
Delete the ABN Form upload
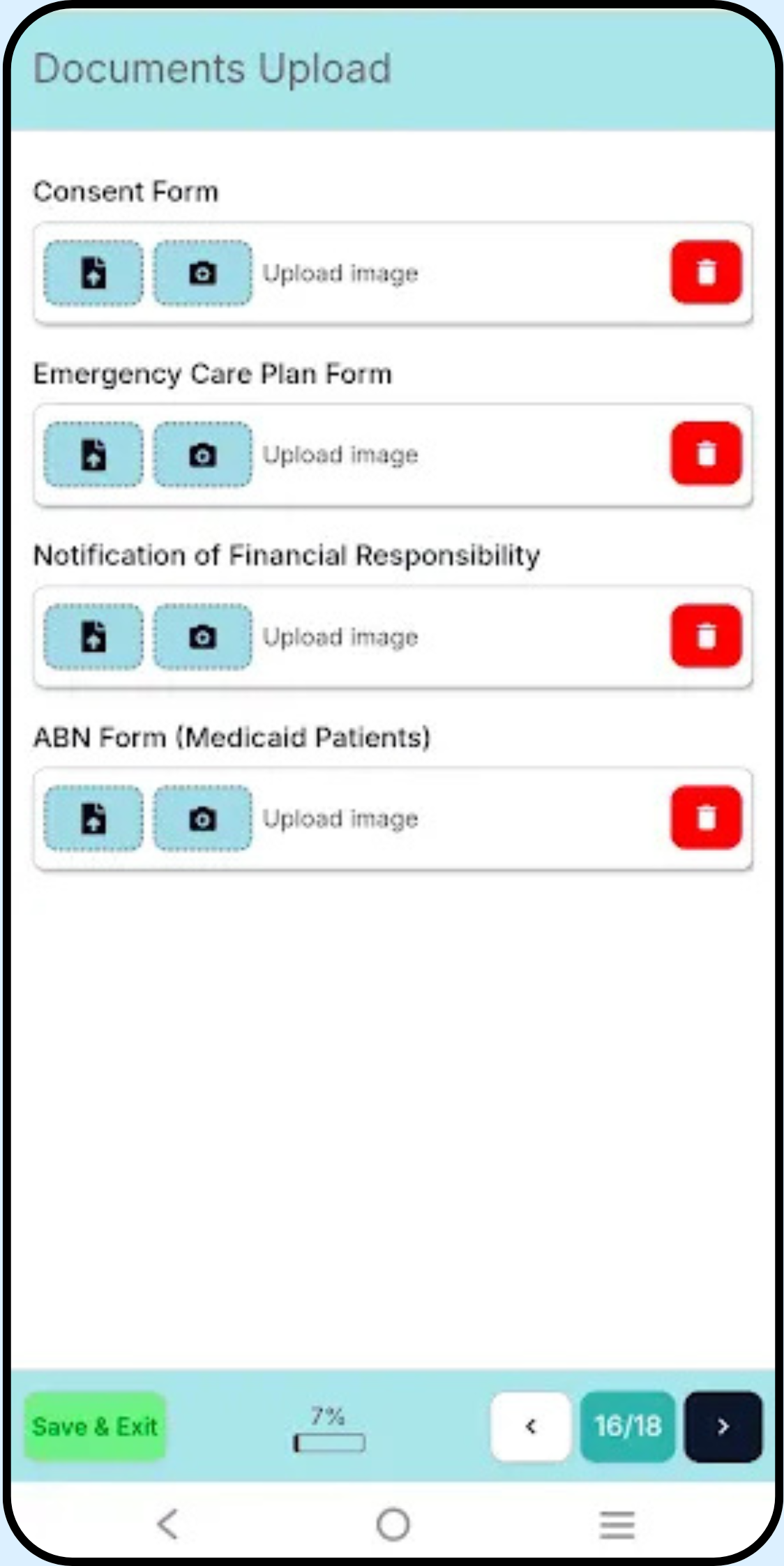coord(706,818)
